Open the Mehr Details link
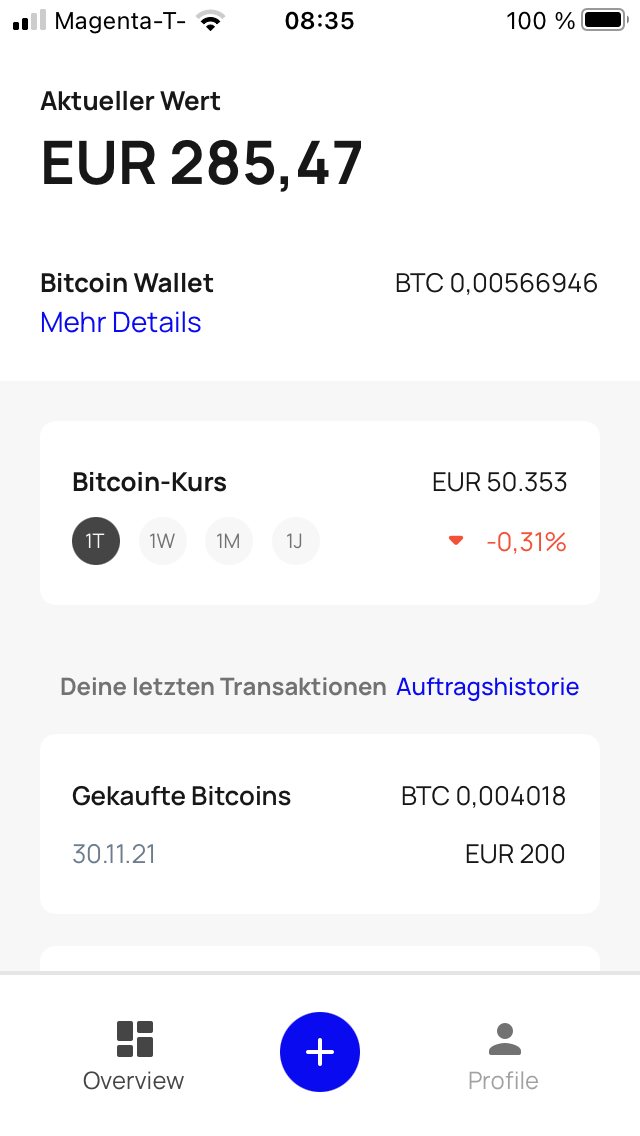The width and height of the screenshot is (640, 1136). [x=121, y=323]
